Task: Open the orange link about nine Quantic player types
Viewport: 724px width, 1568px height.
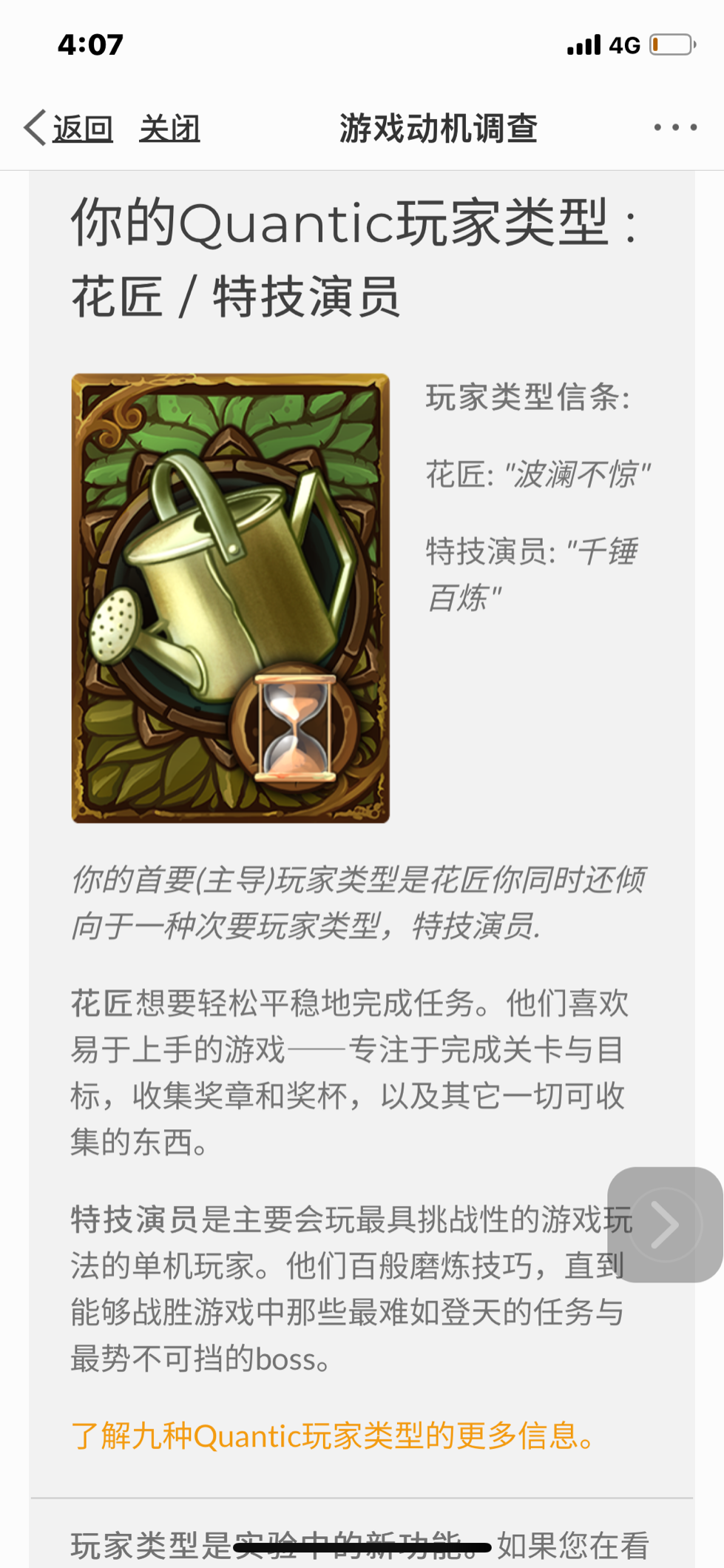Action: pos(334,1435)
